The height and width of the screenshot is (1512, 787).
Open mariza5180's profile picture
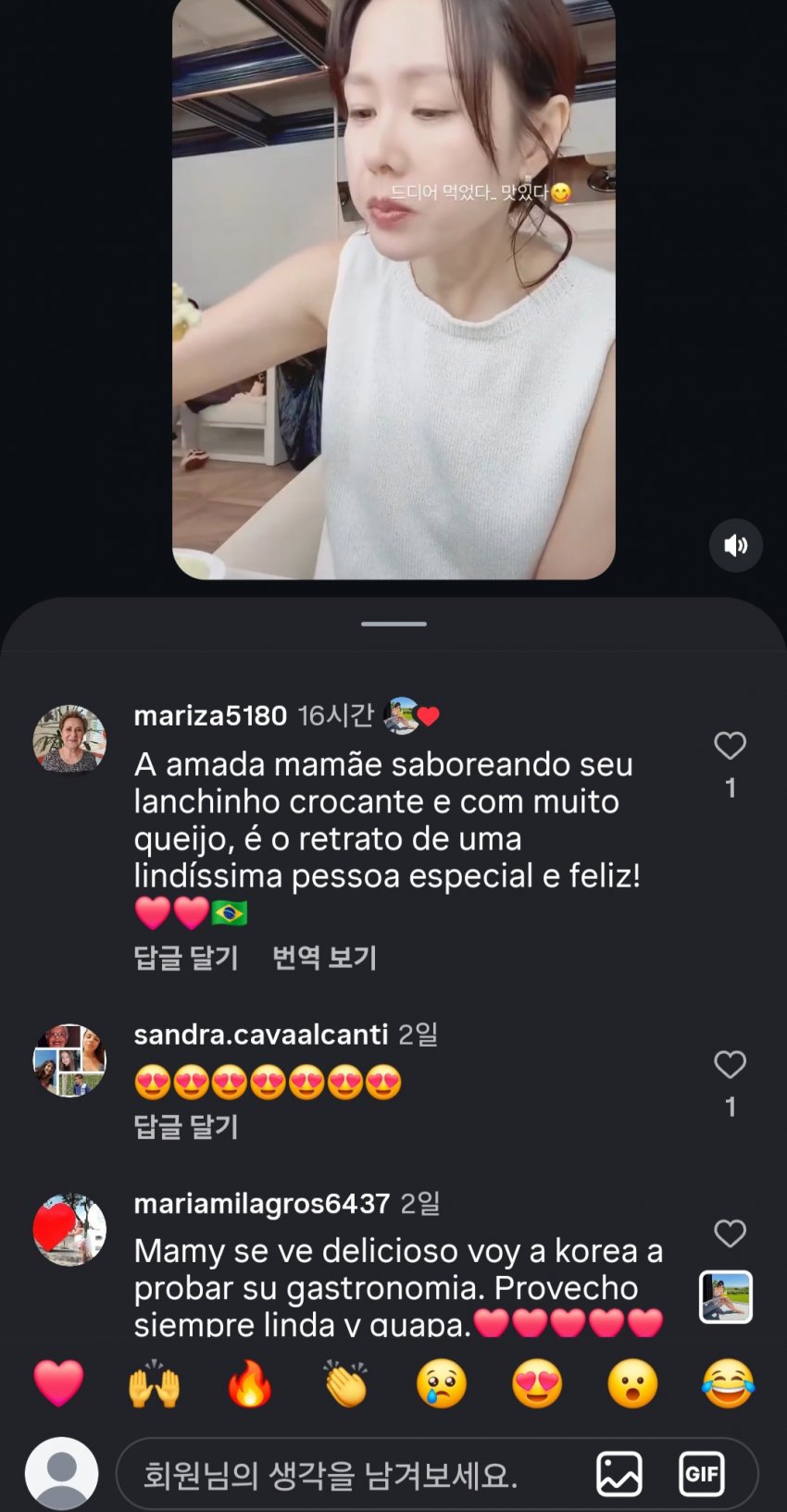[x=69, y=739]
